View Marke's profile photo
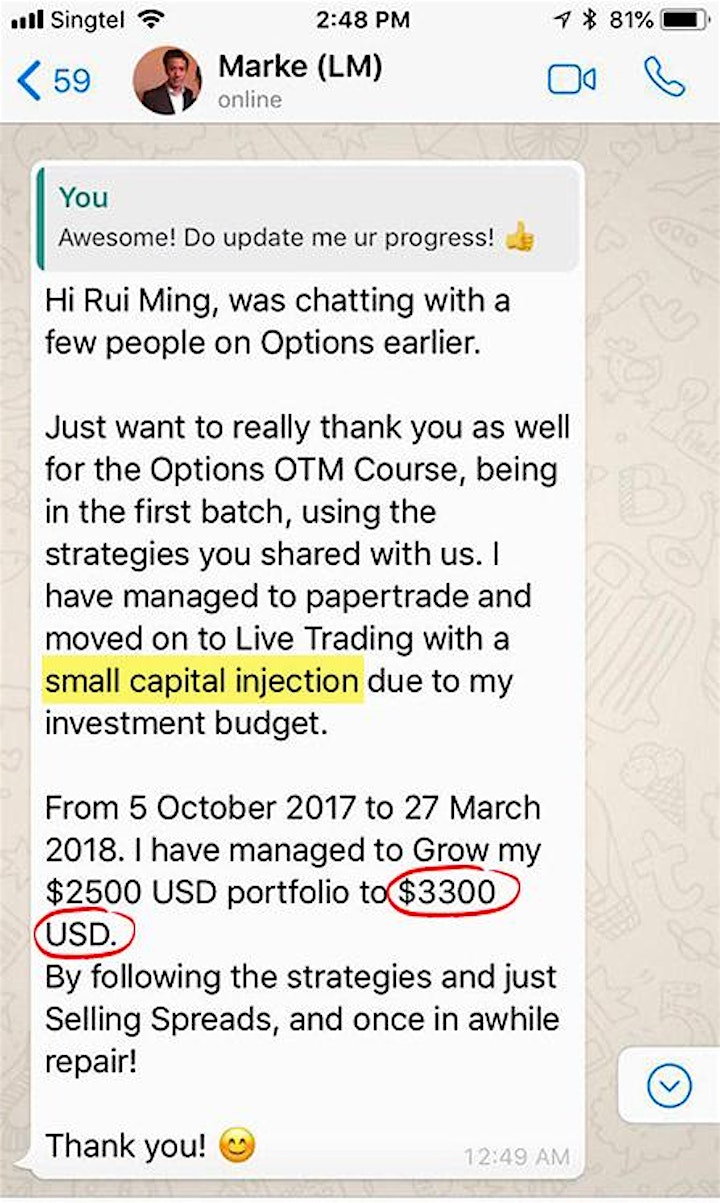The height and width of the screenshot is (1203, 720). [166, 81]
